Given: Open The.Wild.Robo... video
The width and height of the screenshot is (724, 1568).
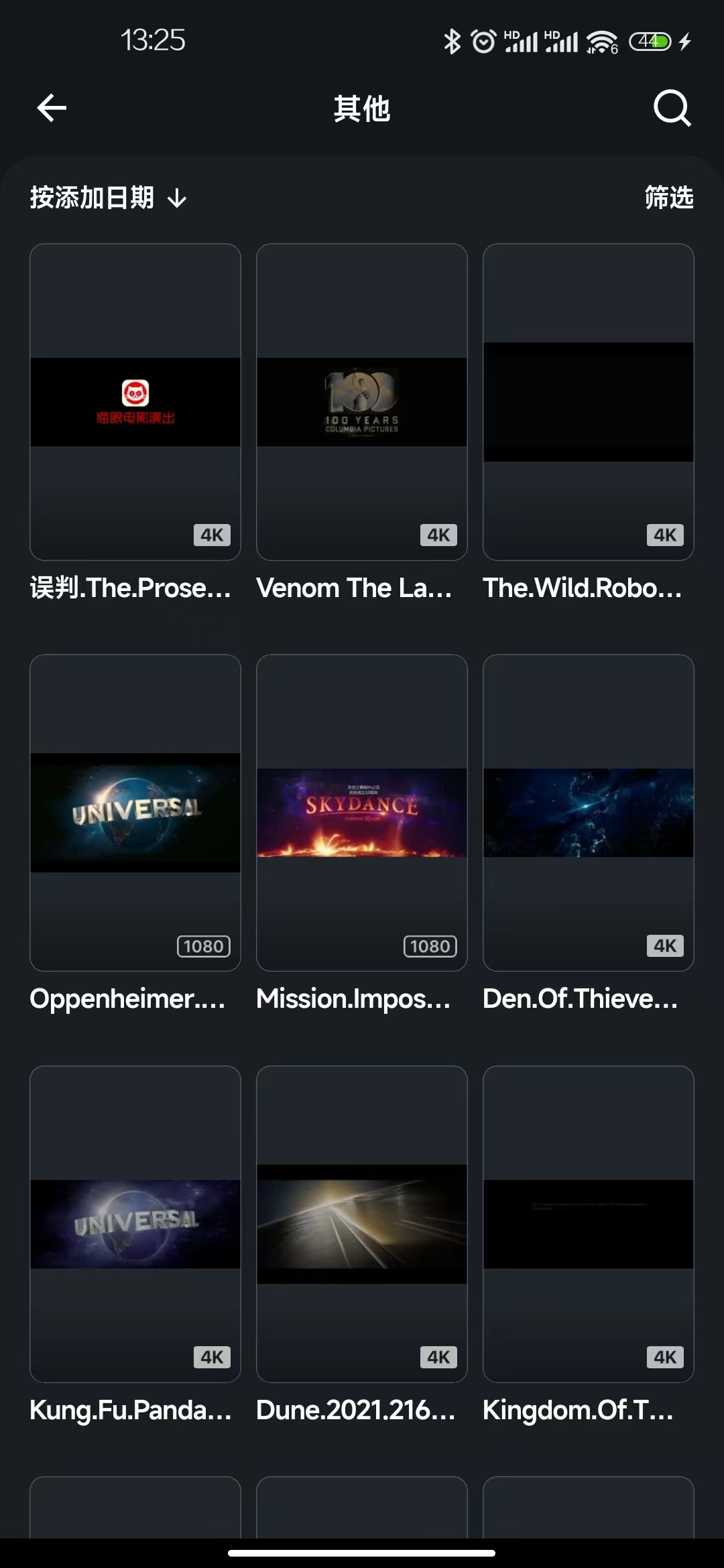Looking at the screenshot, I should point(588,402).
